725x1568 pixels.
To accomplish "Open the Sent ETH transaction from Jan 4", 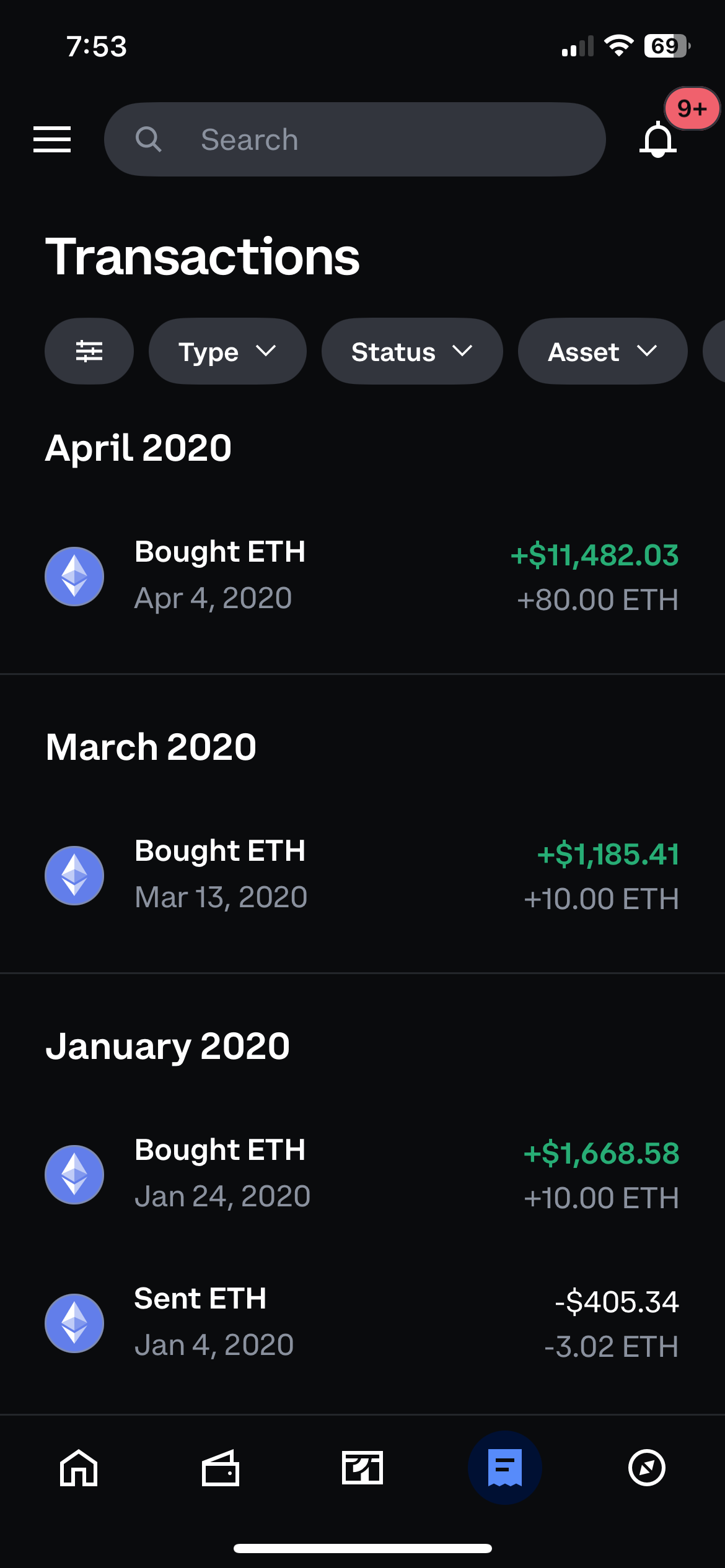I will [362, 1323].
